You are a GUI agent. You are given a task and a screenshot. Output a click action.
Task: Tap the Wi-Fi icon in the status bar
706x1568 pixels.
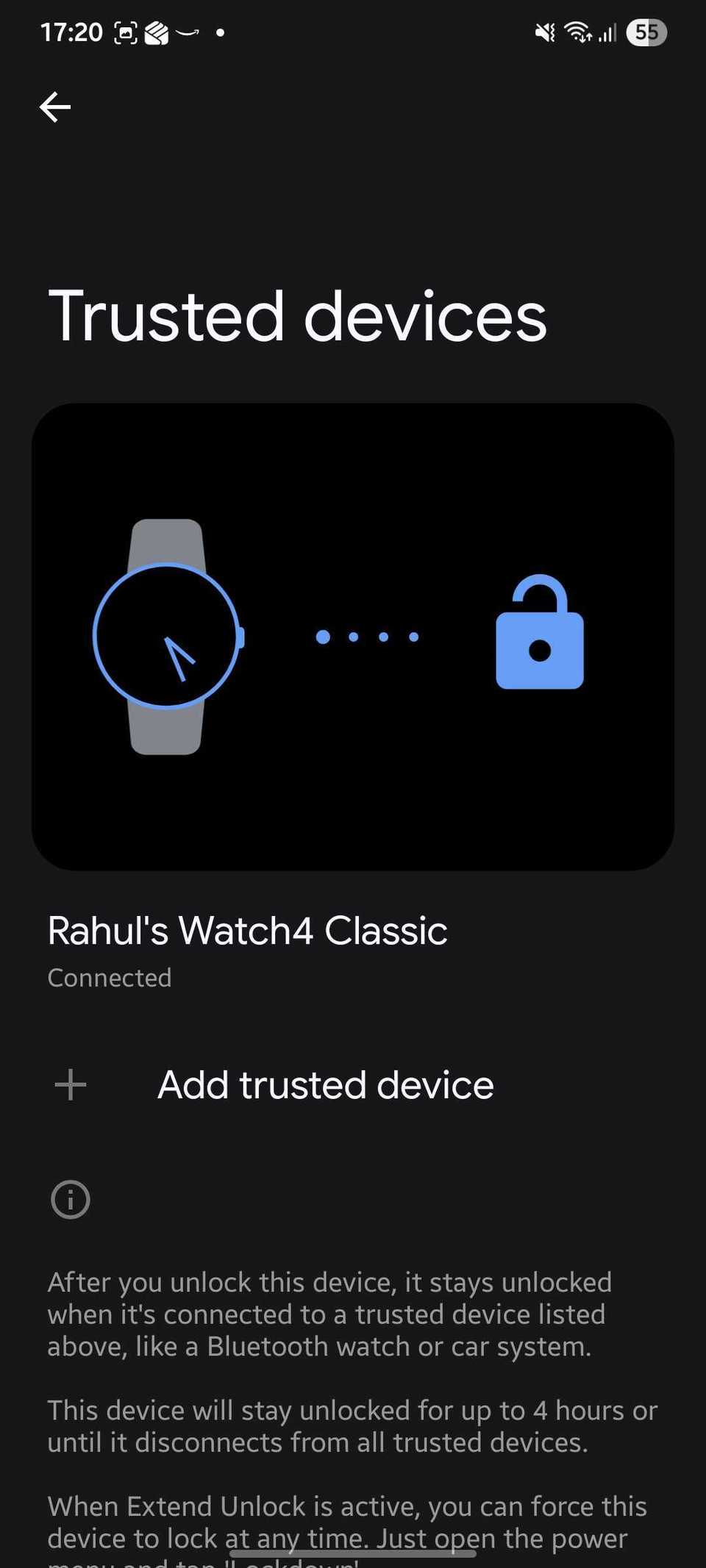pyautogui.click(x=577, y=32)
